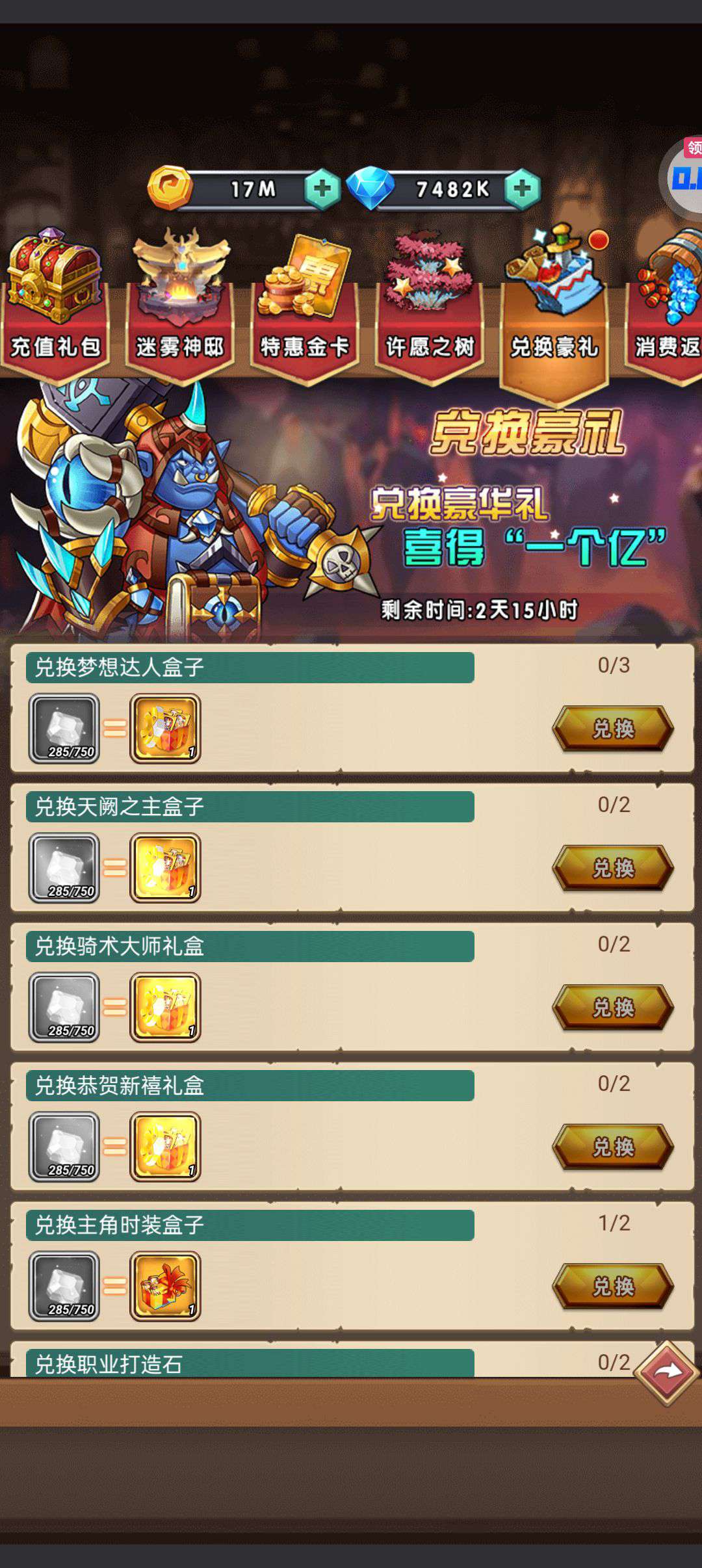Image resolution: width=702 pixels, height=1568 pixels.
Task: View the 梦想达人盒子 reward item details
Action: [165, 729]
